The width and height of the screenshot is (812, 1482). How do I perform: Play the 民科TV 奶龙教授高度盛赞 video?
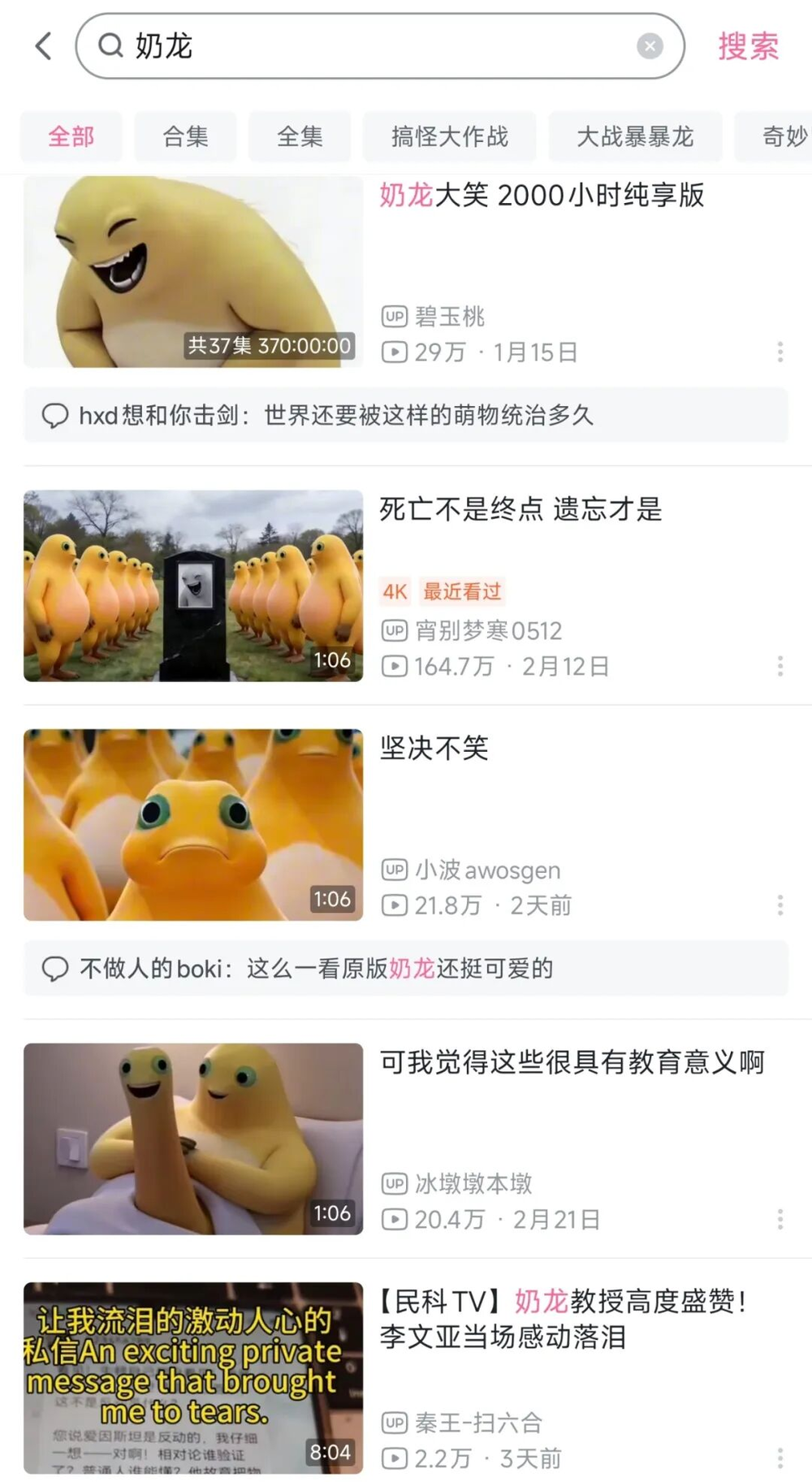pos(193,1377)
